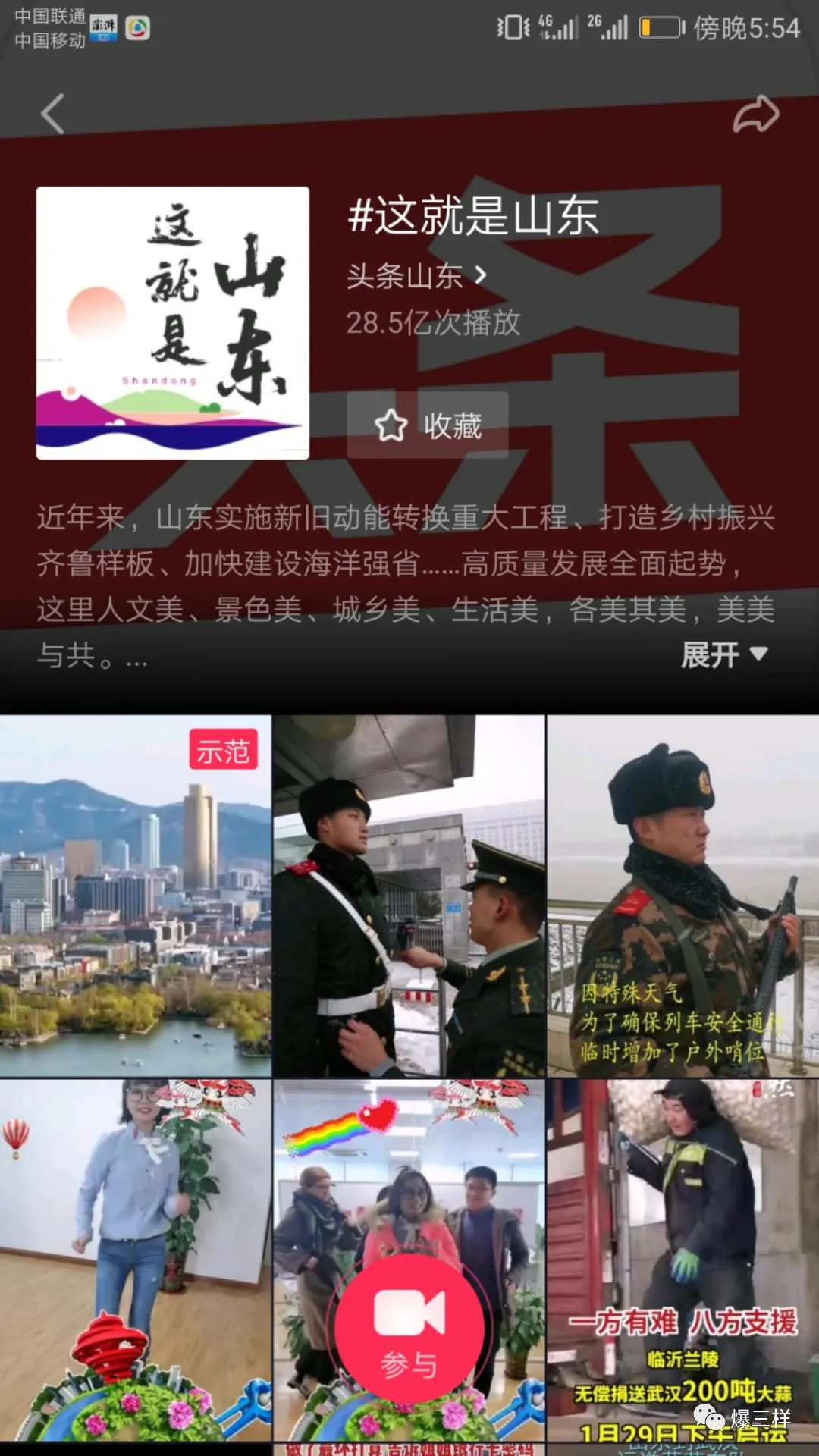The image size is (819, 1456).
Task: Go back using the top-left arrow
Action: click(53, 115)
